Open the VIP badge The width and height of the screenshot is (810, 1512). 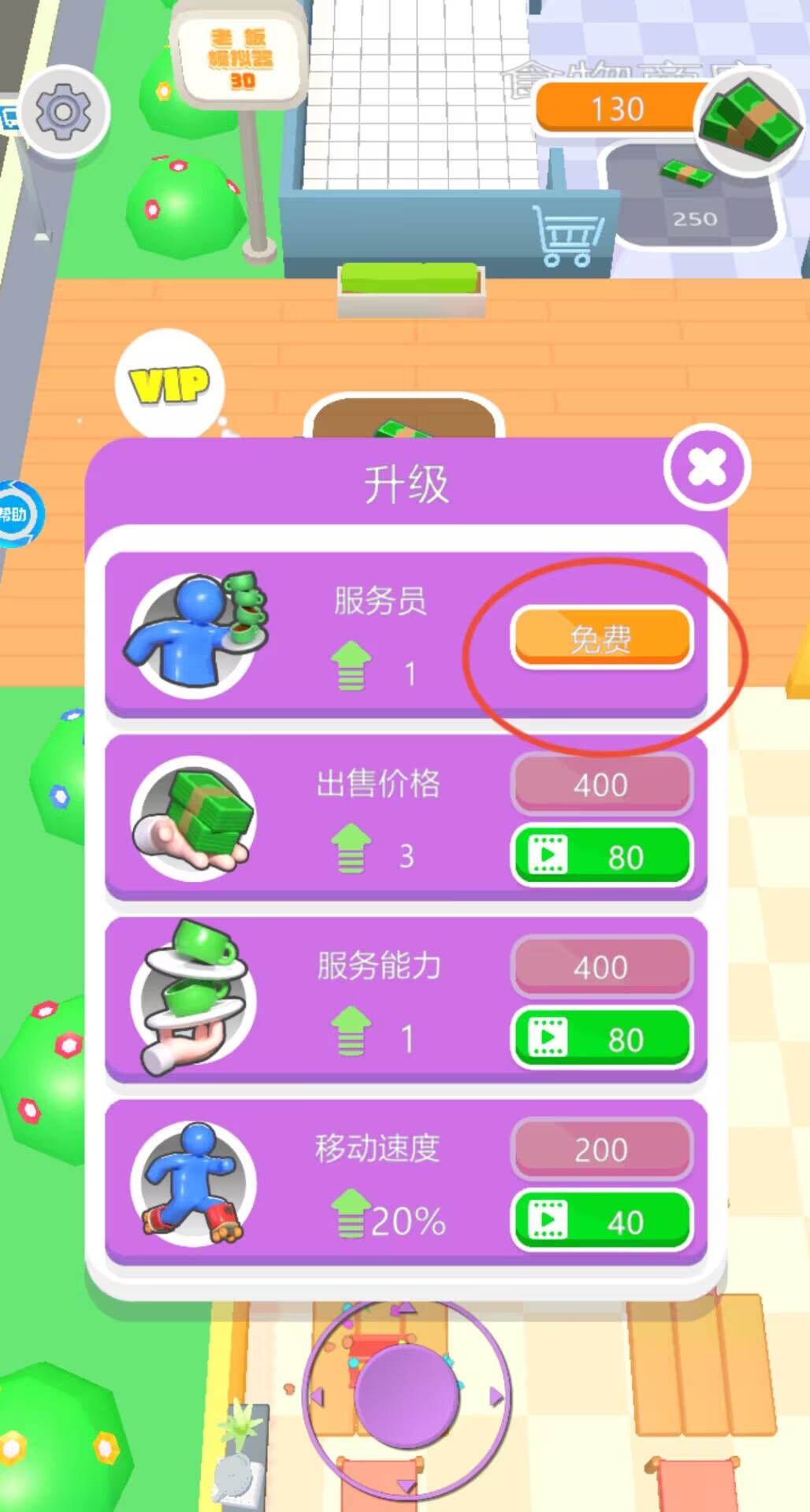click(x=170, y=385)
